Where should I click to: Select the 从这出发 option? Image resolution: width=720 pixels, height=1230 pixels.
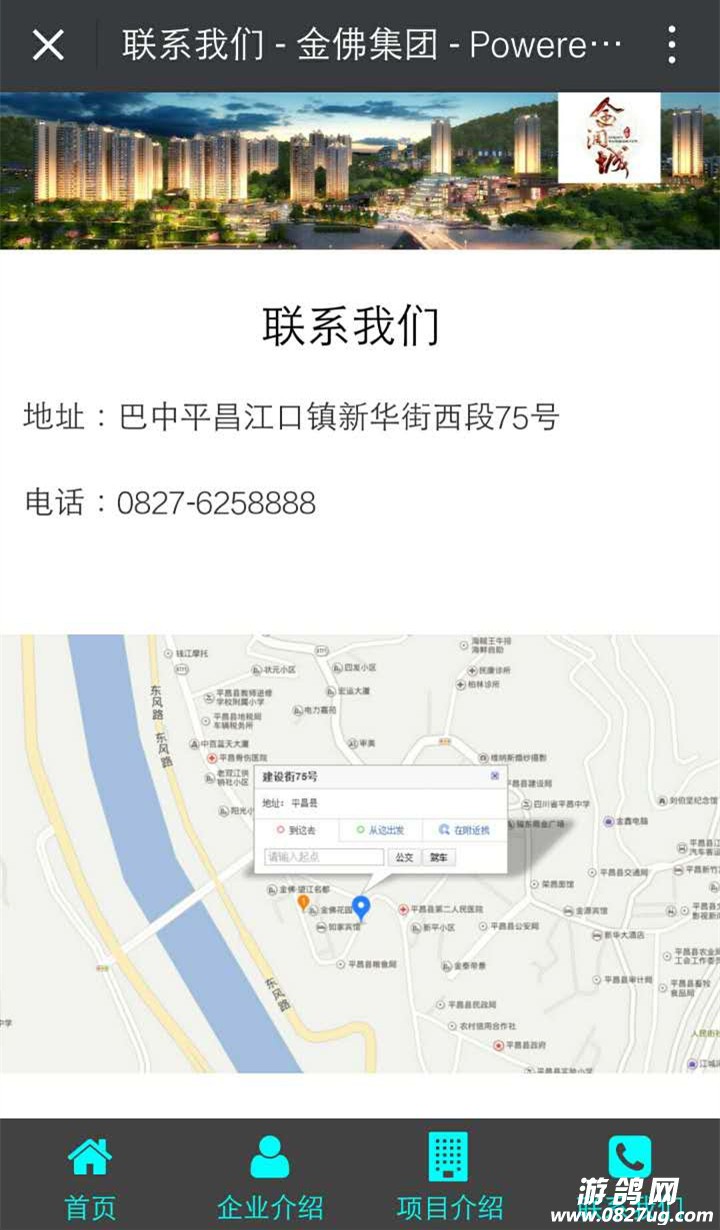[x=380, y=830]
